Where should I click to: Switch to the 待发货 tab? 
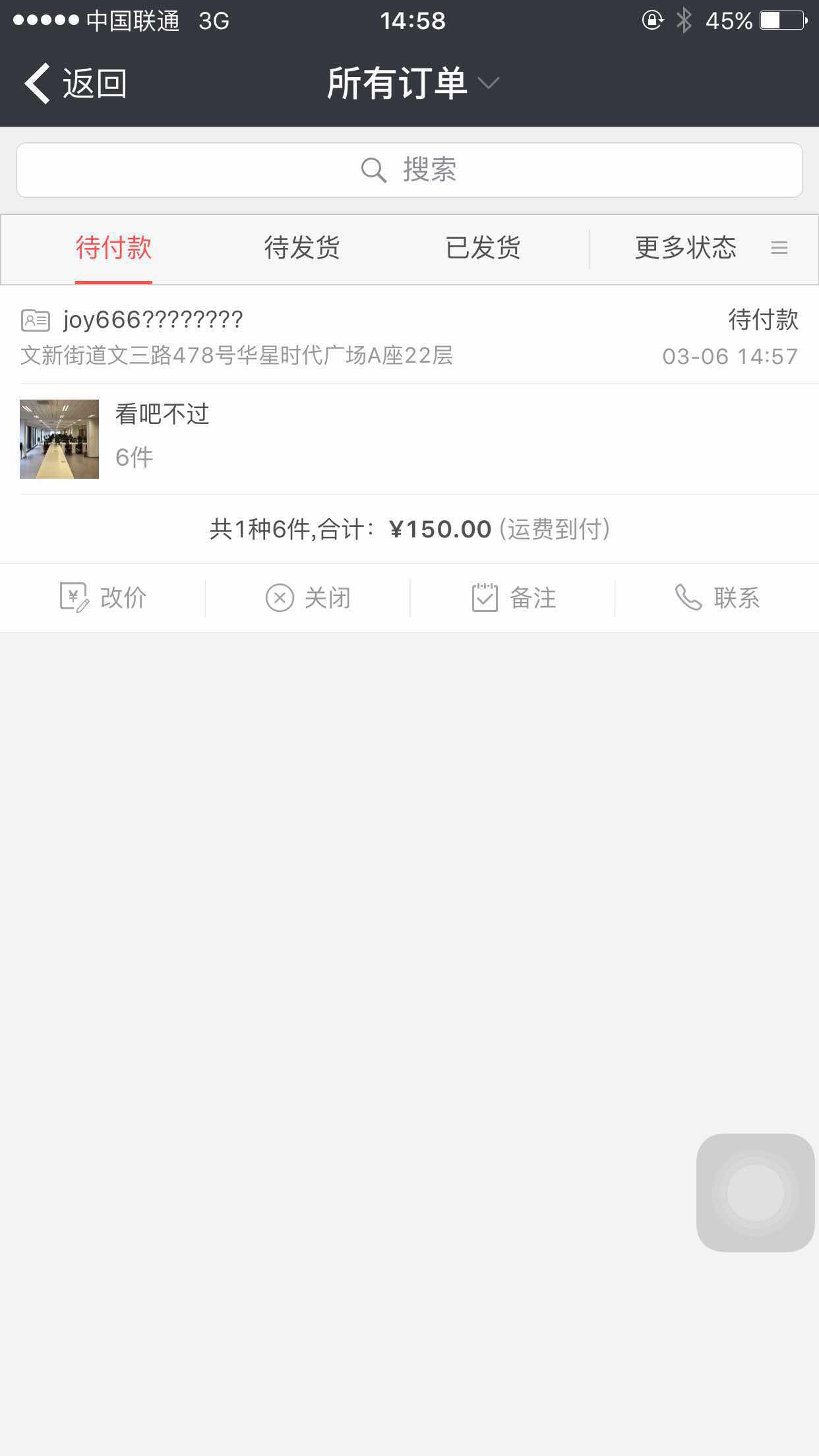tap(302, 249)
